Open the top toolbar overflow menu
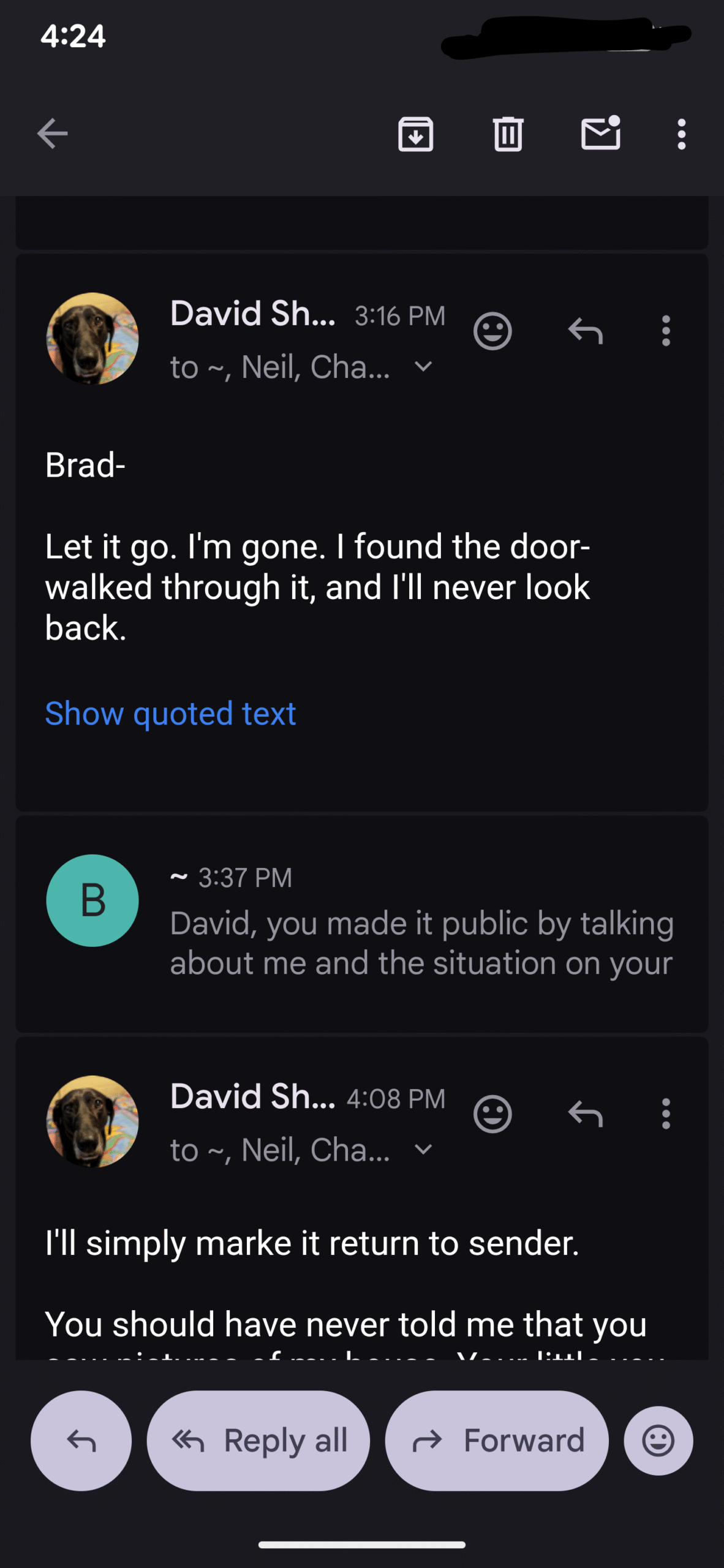The height and width of the screenshot is (1568, 724). coord(681,134)
